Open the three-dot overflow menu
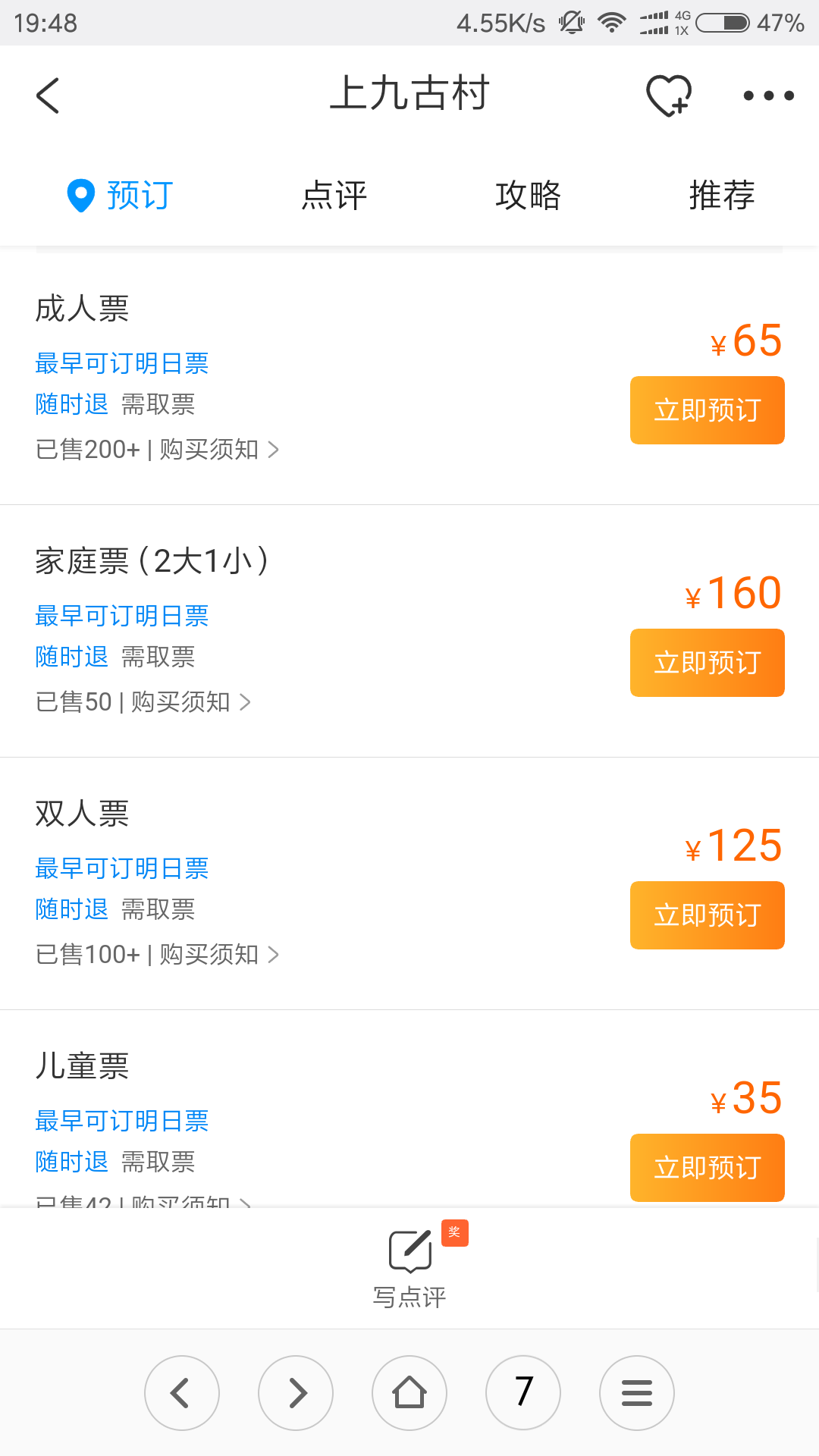The height and width of the screenshot is (1456, 819). pos(768,96)
